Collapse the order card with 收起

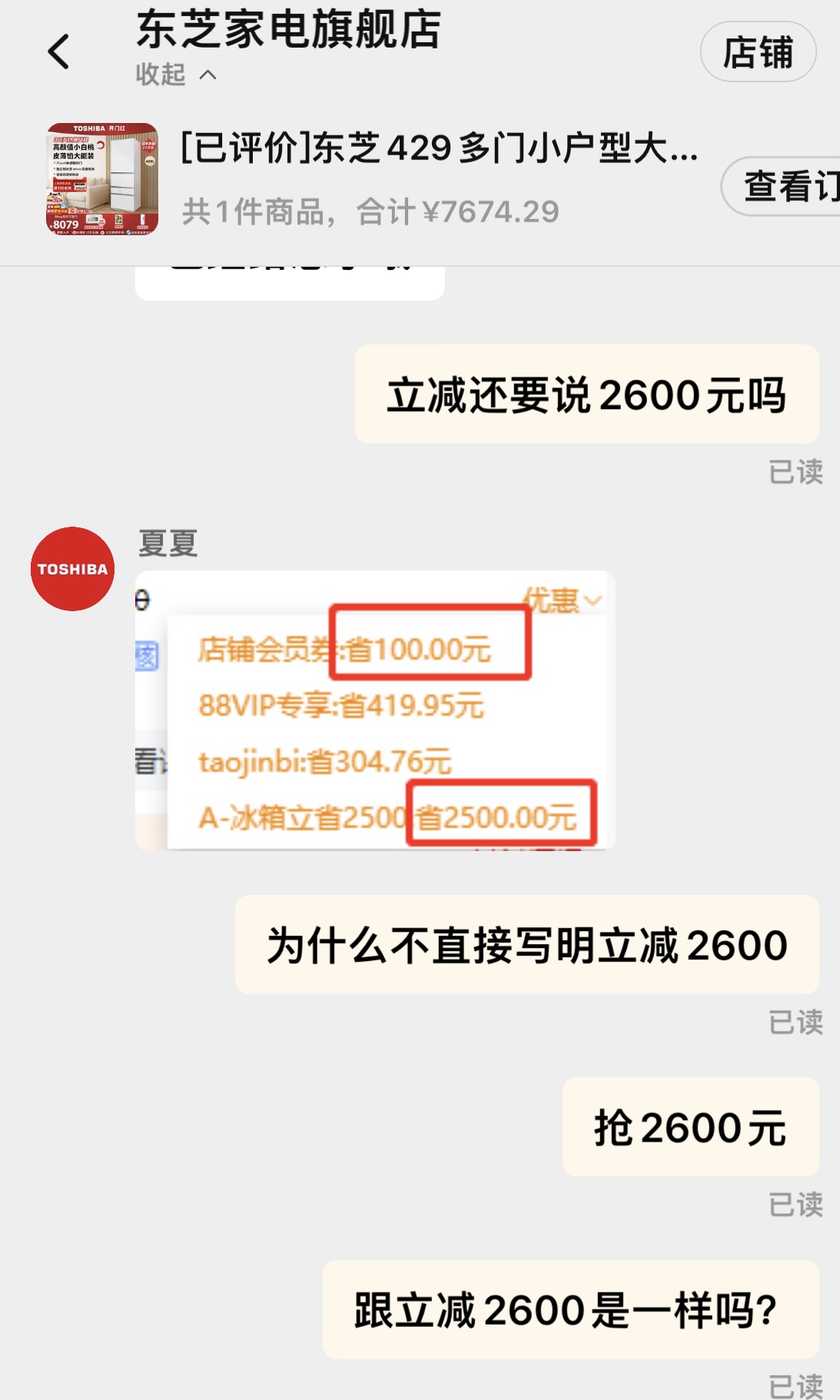175,75
